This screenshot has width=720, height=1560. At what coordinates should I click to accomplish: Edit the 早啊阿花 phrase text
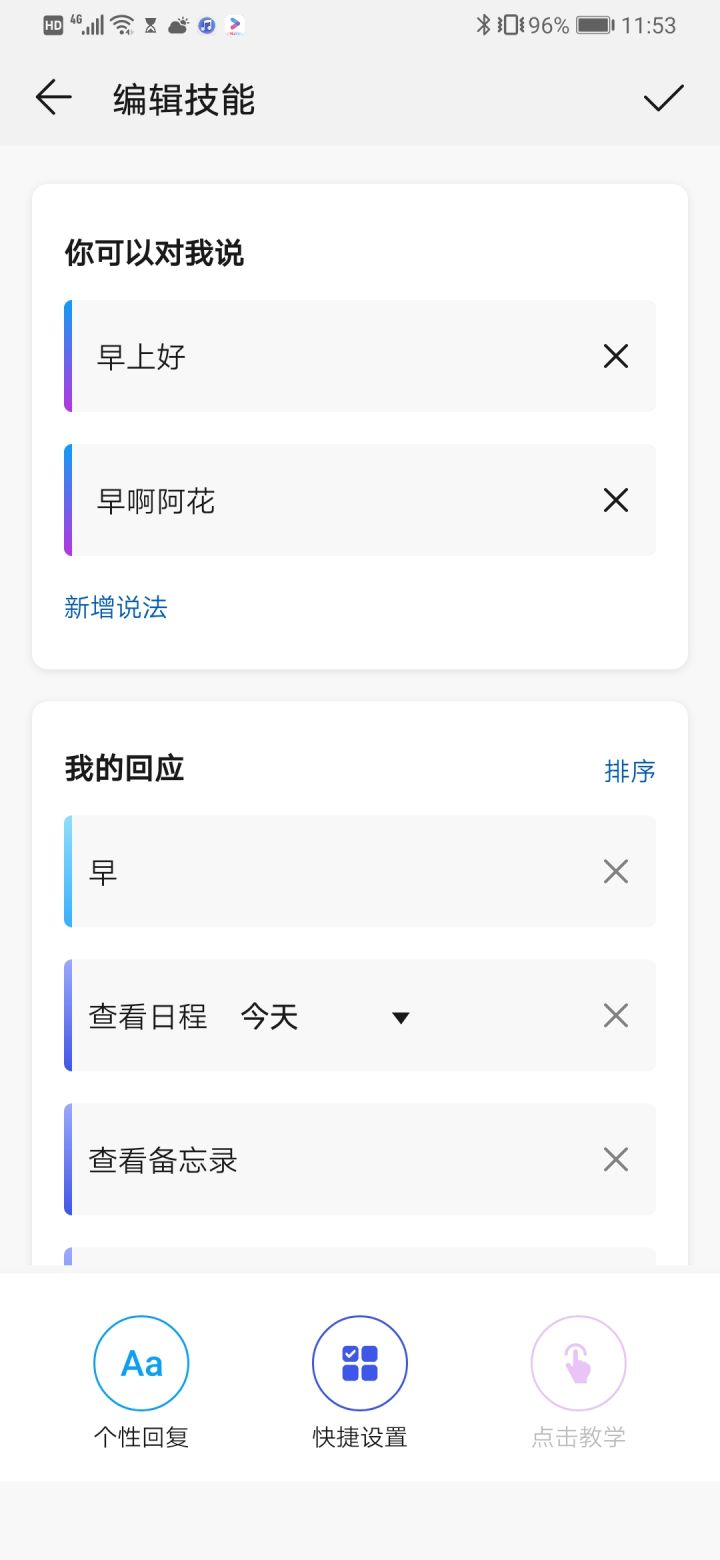(300, 500)
